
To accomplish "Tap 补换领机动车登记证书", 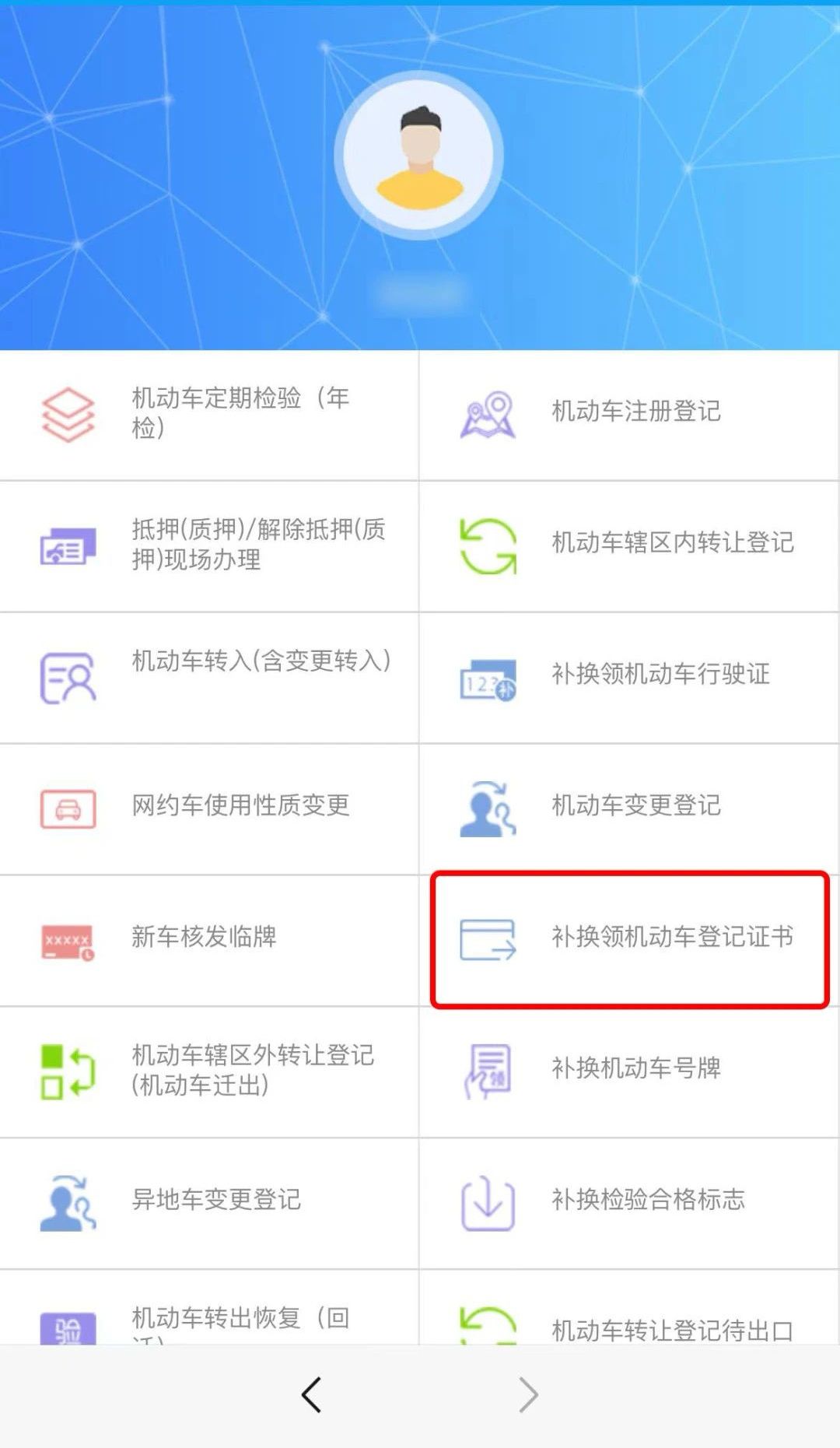I will pos(630,938).
